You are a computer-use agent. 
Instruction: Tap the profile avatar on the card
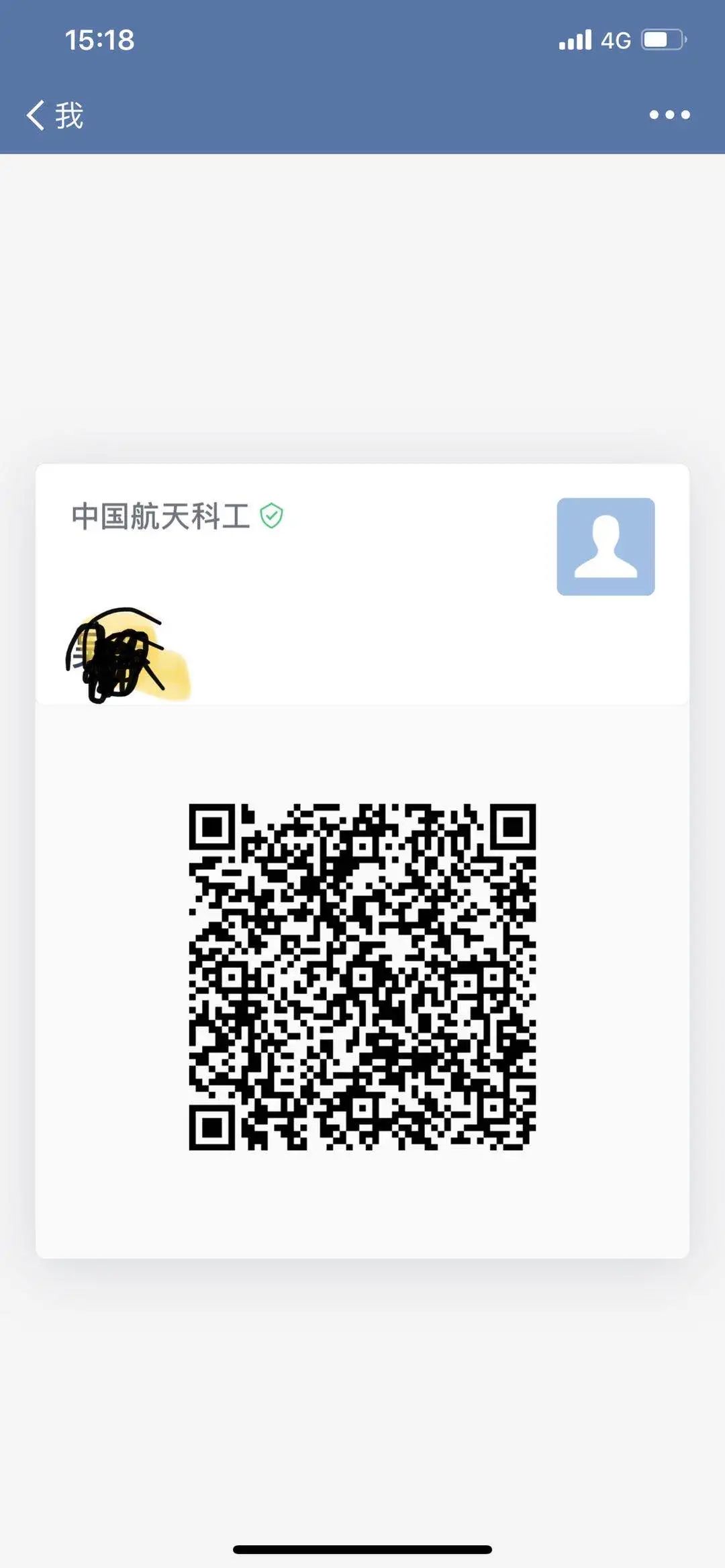pyautogui.click(x=606, y=546)
